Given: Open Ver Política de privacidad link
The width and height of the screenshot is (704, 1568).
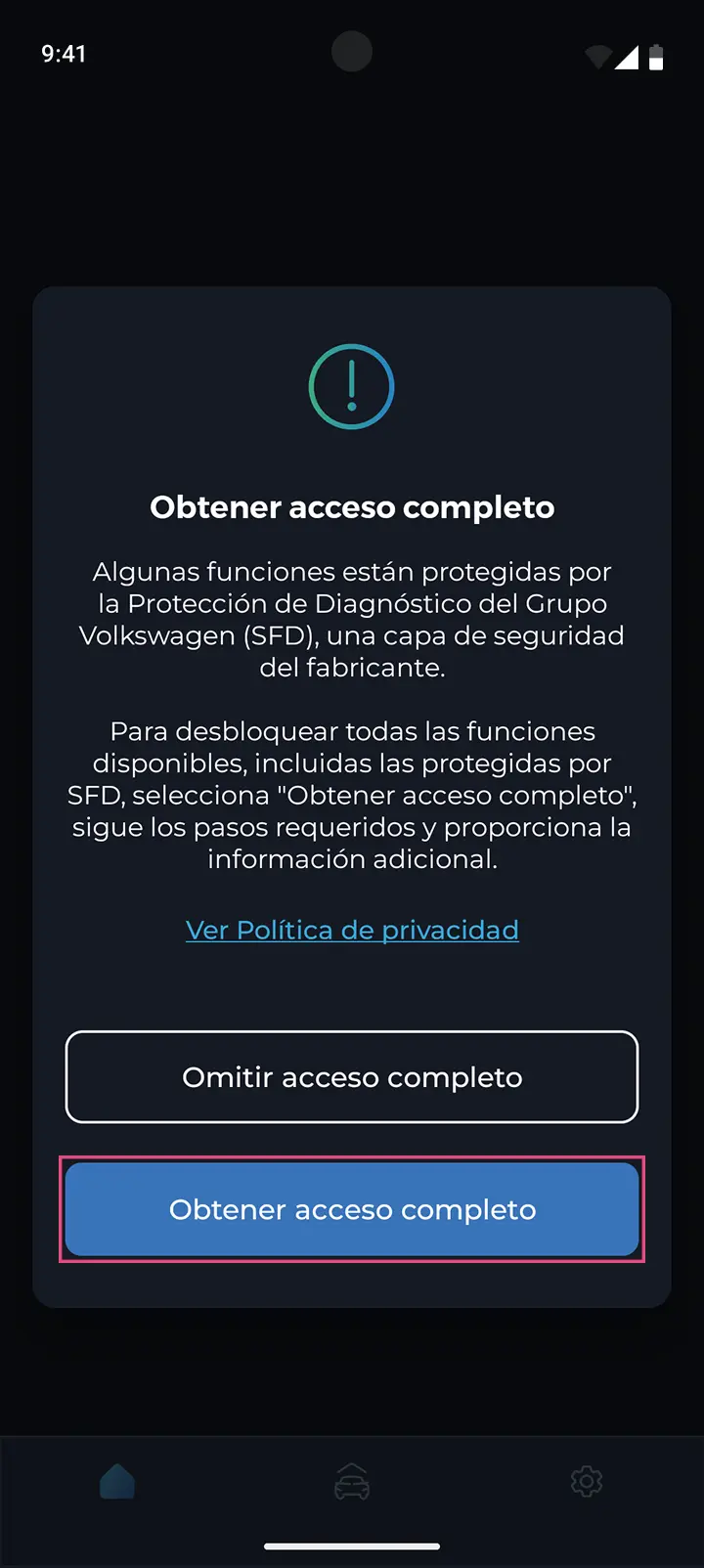Looking at the screenshot, I should point(352,930).
